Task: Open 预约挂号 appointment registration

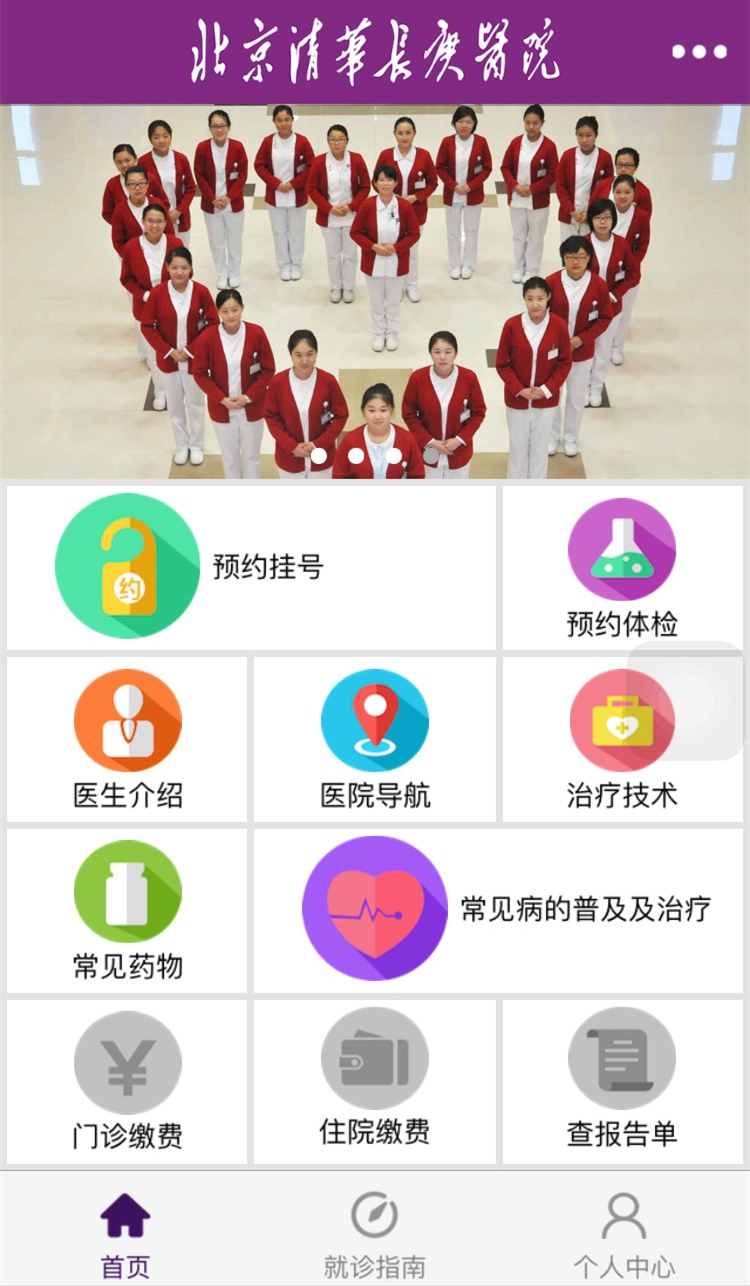Action: click(251, 567)
